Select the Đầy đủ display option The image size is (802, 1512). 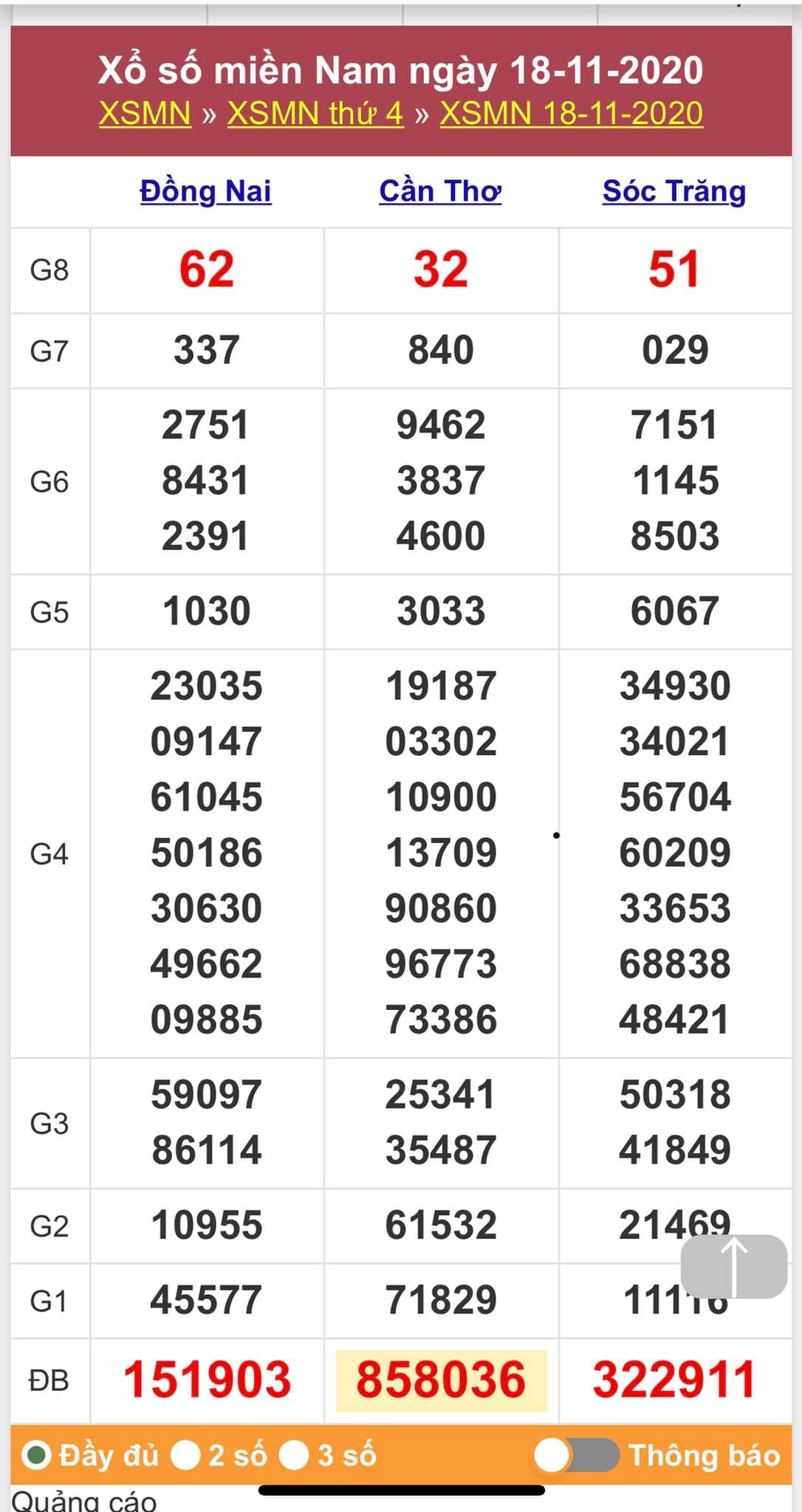(36, 1456)
